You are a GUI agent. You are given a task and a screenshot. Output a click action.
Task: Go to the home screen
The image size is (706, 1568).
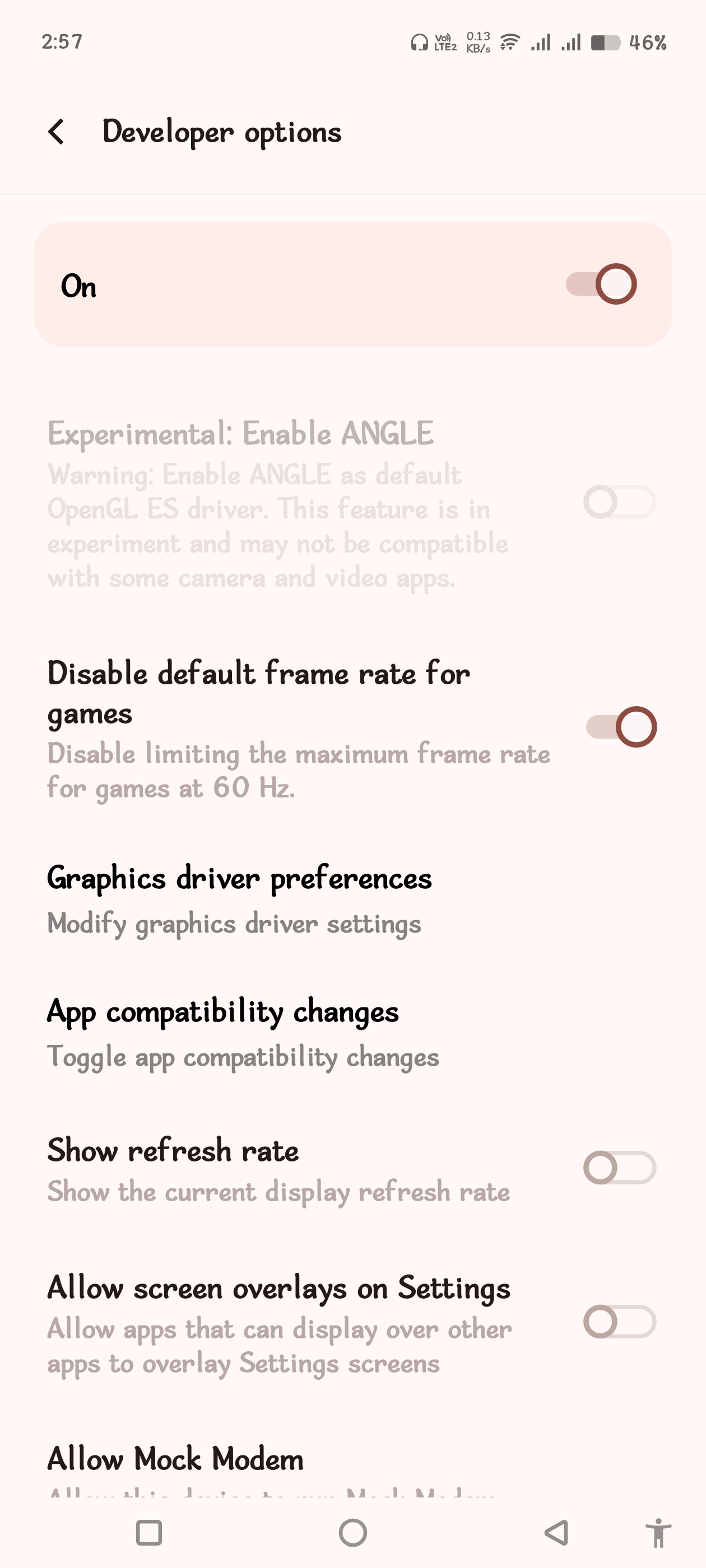click(x=352, y=1533)
